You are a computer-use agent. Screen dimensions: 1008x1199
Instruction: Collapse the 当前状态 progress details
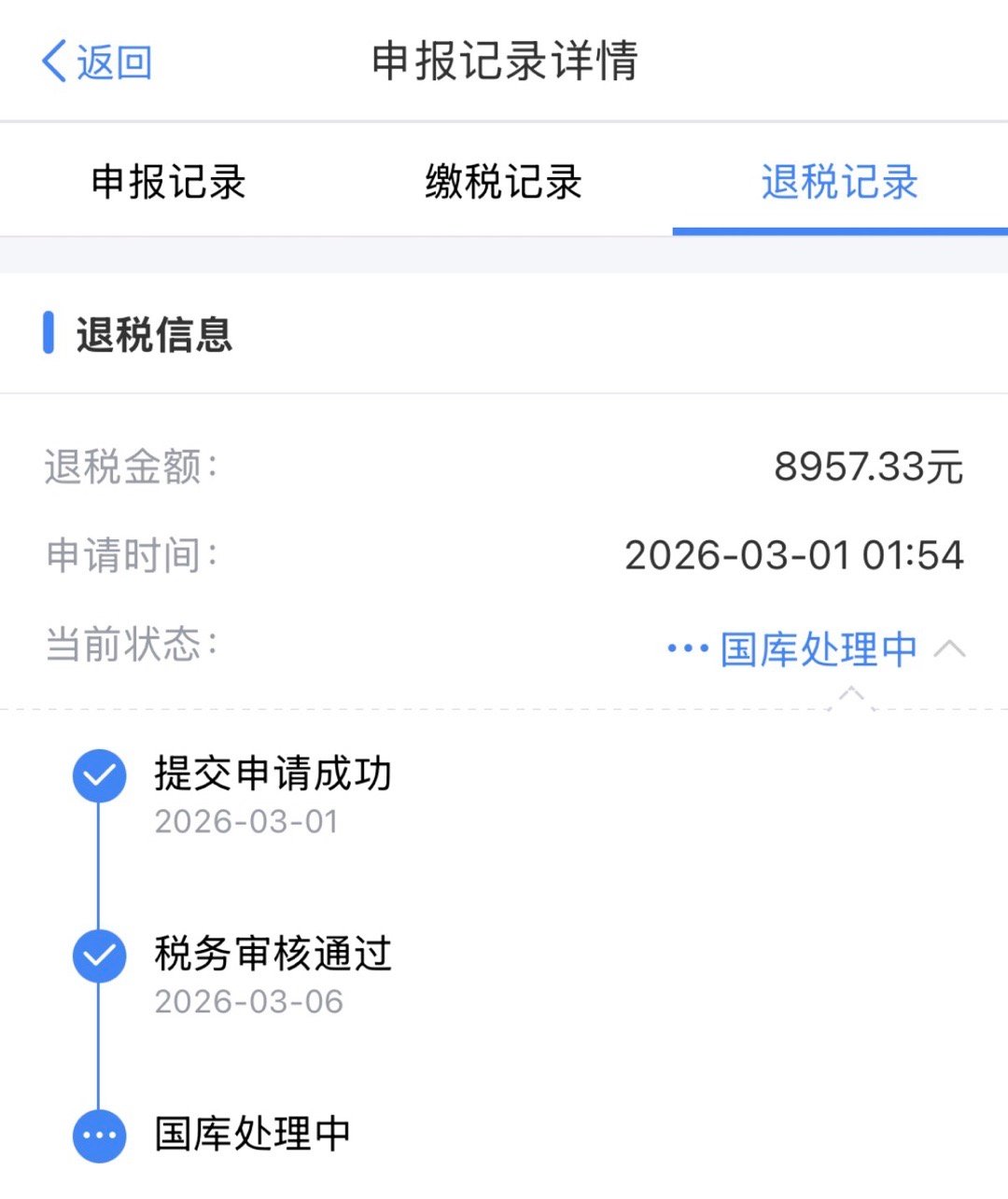pos(951,648)
